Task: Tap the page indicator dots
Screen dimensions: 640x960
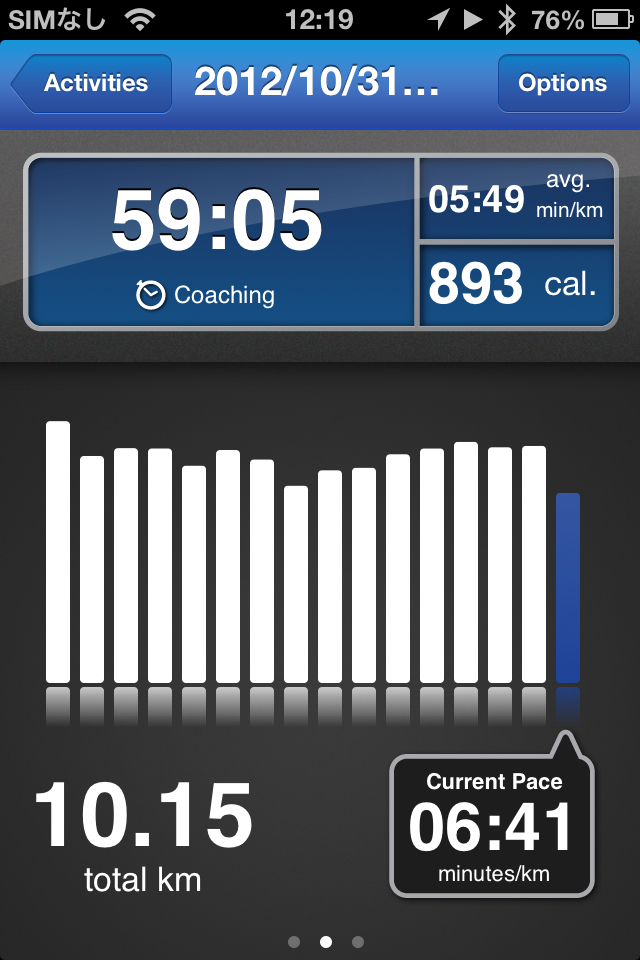Action: pos(325,941)
